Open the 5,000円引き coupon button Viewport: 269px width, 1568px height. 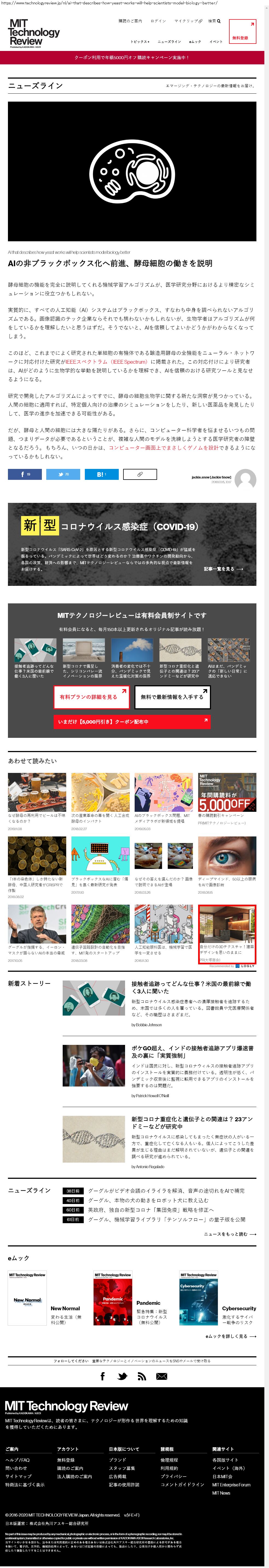coord(131,721)
